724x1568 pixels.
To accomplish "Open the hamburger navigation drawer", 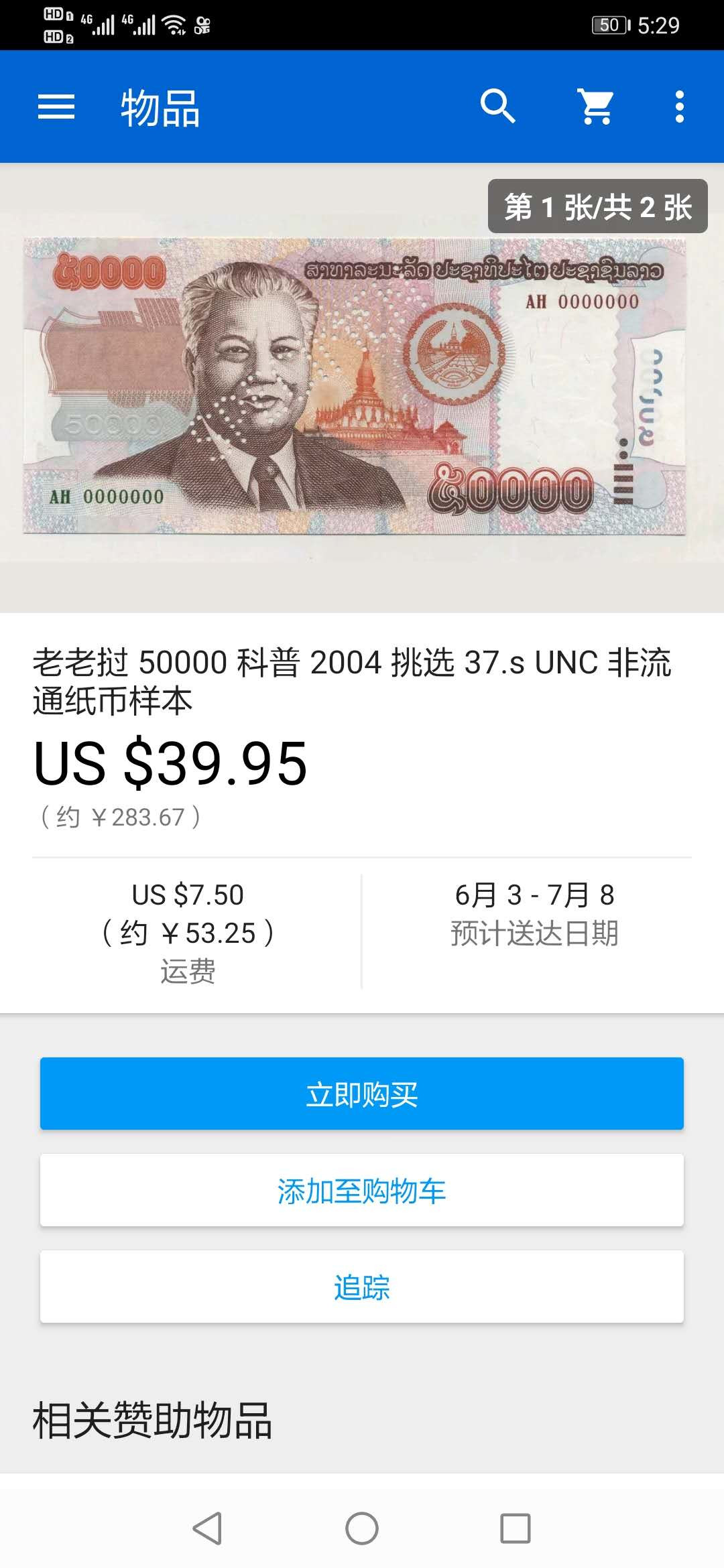I will tap(56, 107).
